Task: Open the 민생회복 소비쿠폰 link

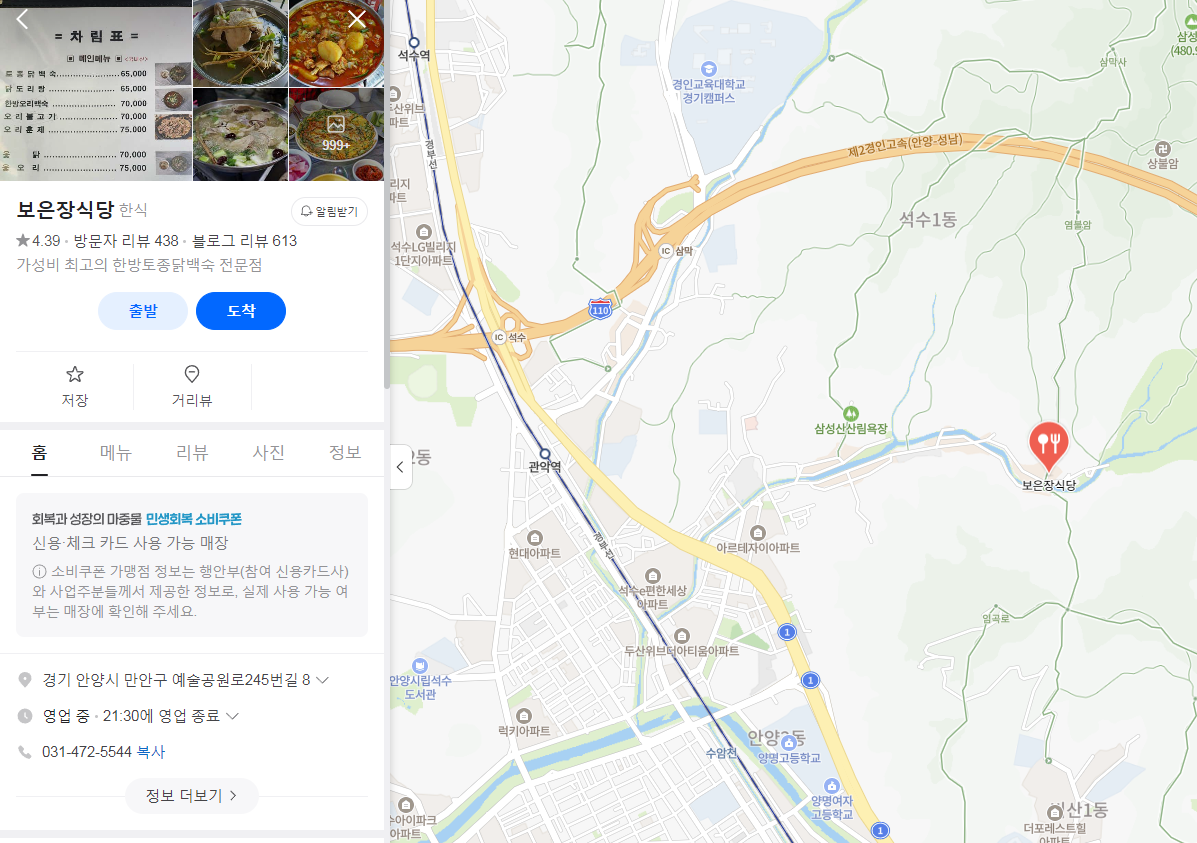Action: tap(194, 519)
